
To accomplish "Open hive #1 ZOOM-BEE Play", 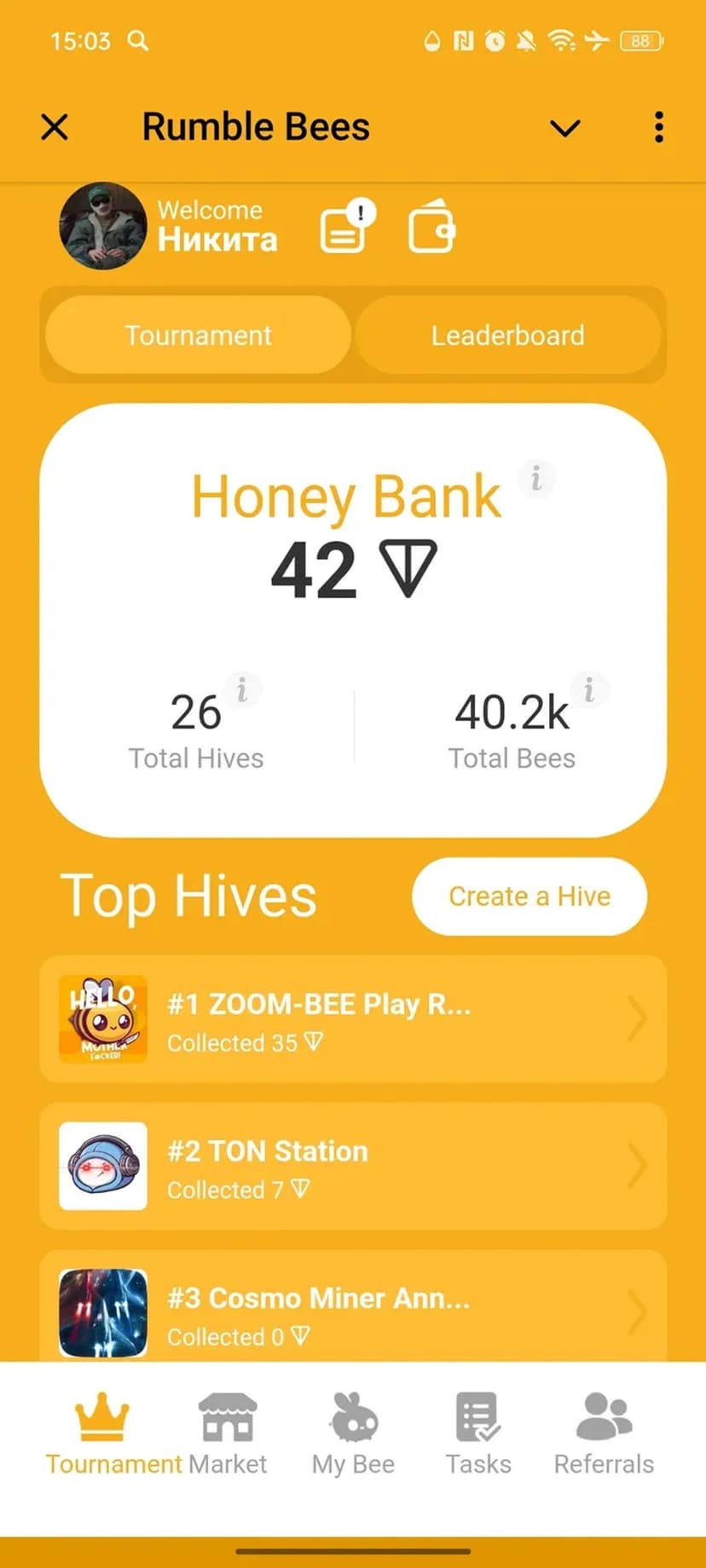I will click(x=353, y=1019).
